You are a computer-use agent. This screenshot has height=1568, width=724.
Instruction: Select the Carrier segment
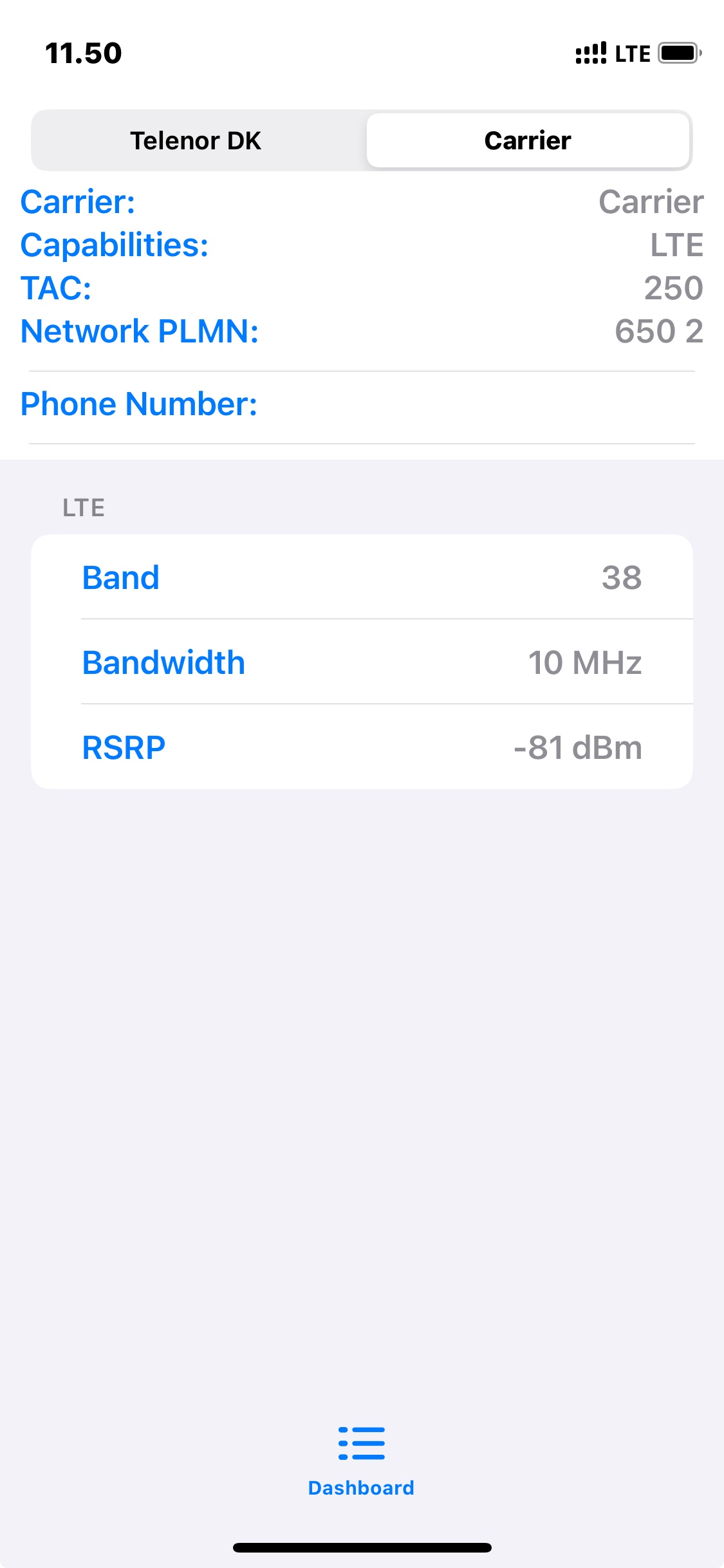pos(528,140)
